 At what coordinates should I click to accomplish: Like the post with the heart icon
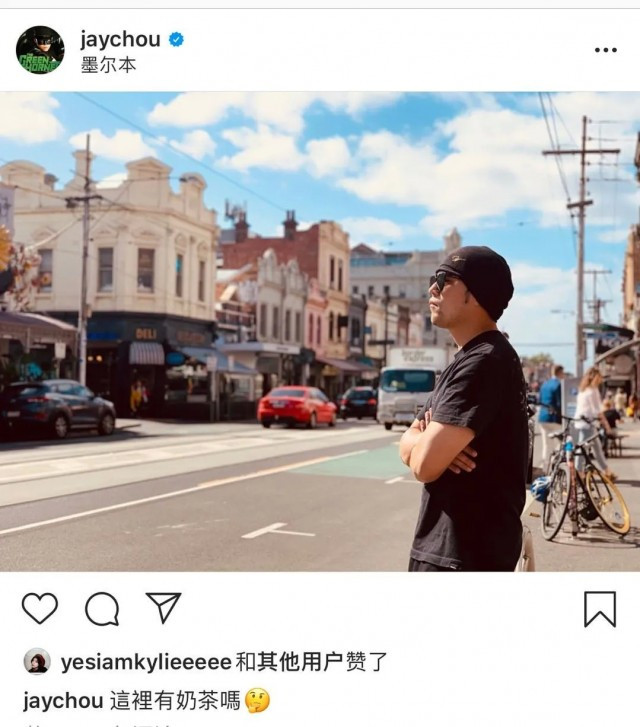(x=40, y=608)
